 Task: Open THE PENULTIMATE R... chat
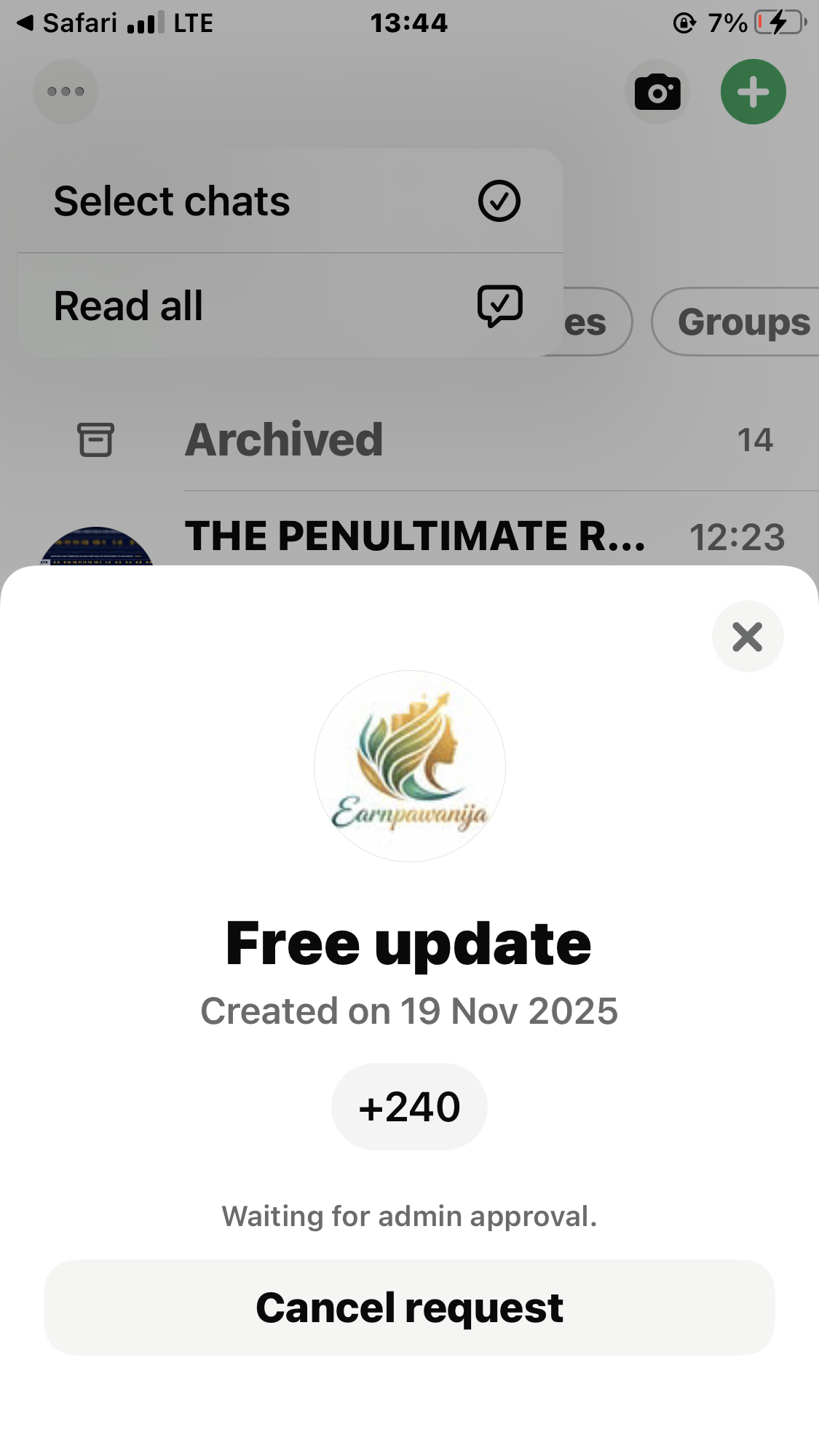(x=415, y=537)
